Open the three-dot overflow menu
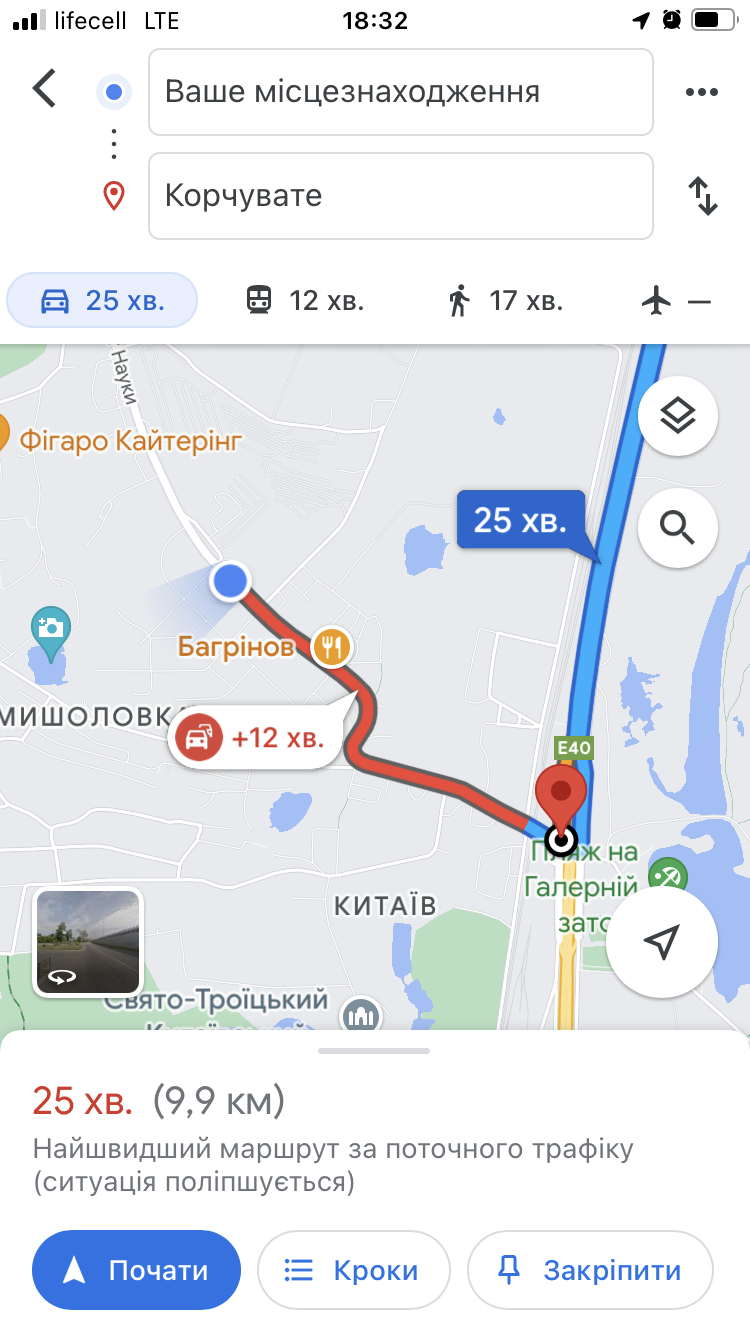This screenshot has width=750, height=1334. click(703, 92)
